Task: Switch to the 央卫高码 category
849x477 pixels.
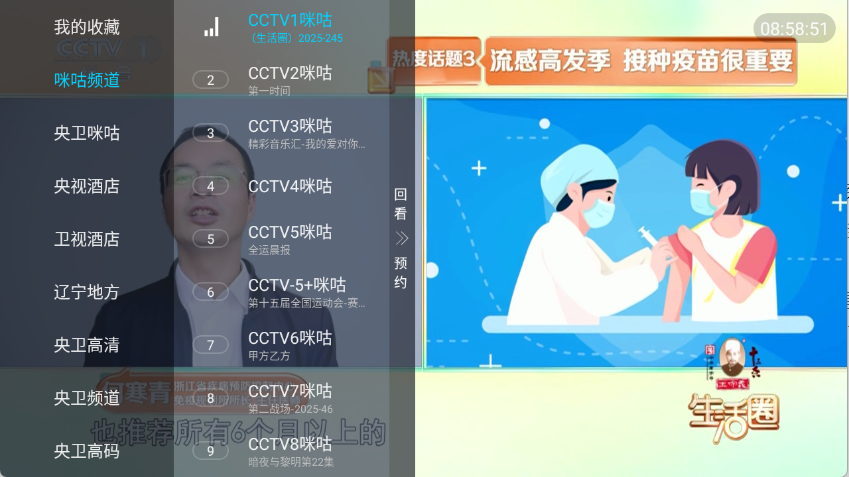Action: tap(87, 451)
